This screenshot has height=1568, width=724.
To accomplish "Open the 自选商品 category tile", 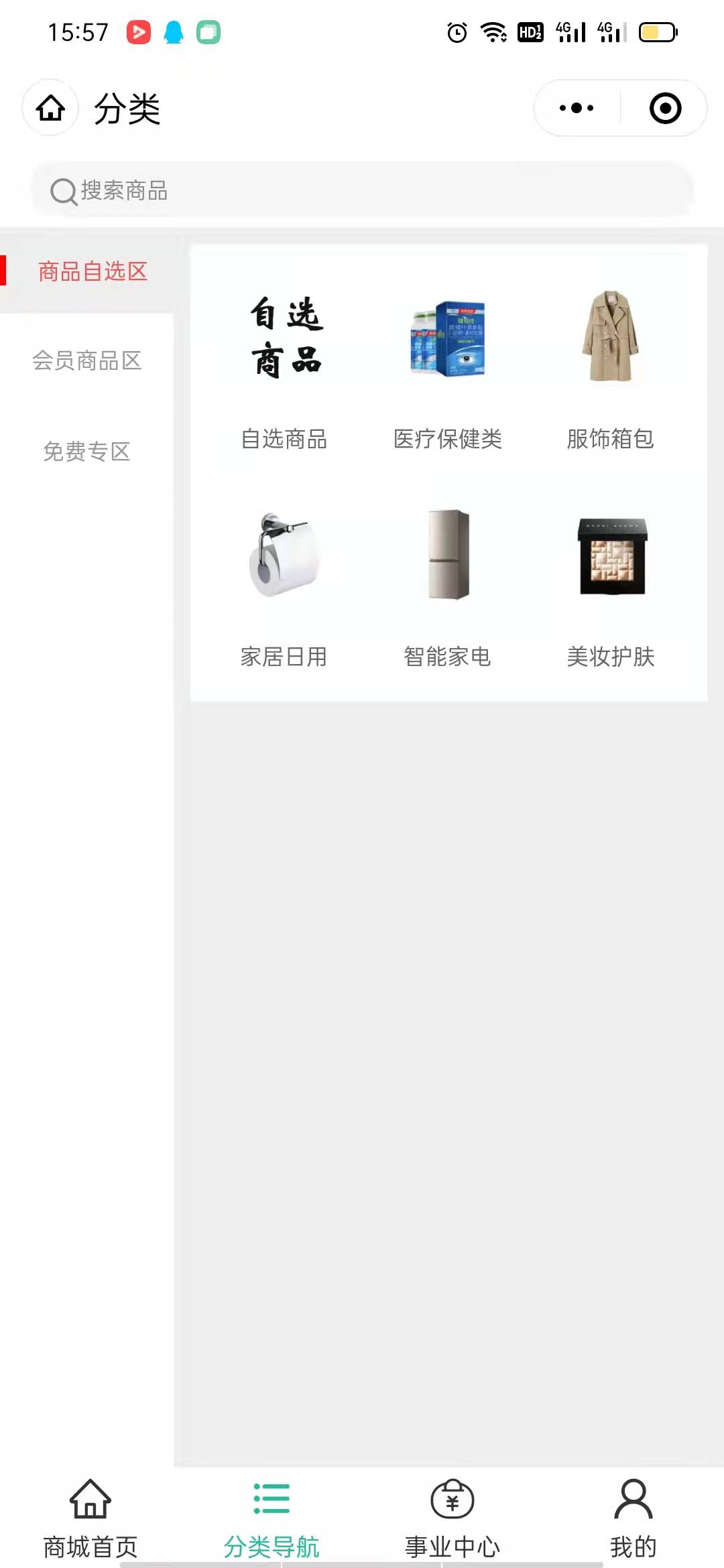I will coord(284,338).
